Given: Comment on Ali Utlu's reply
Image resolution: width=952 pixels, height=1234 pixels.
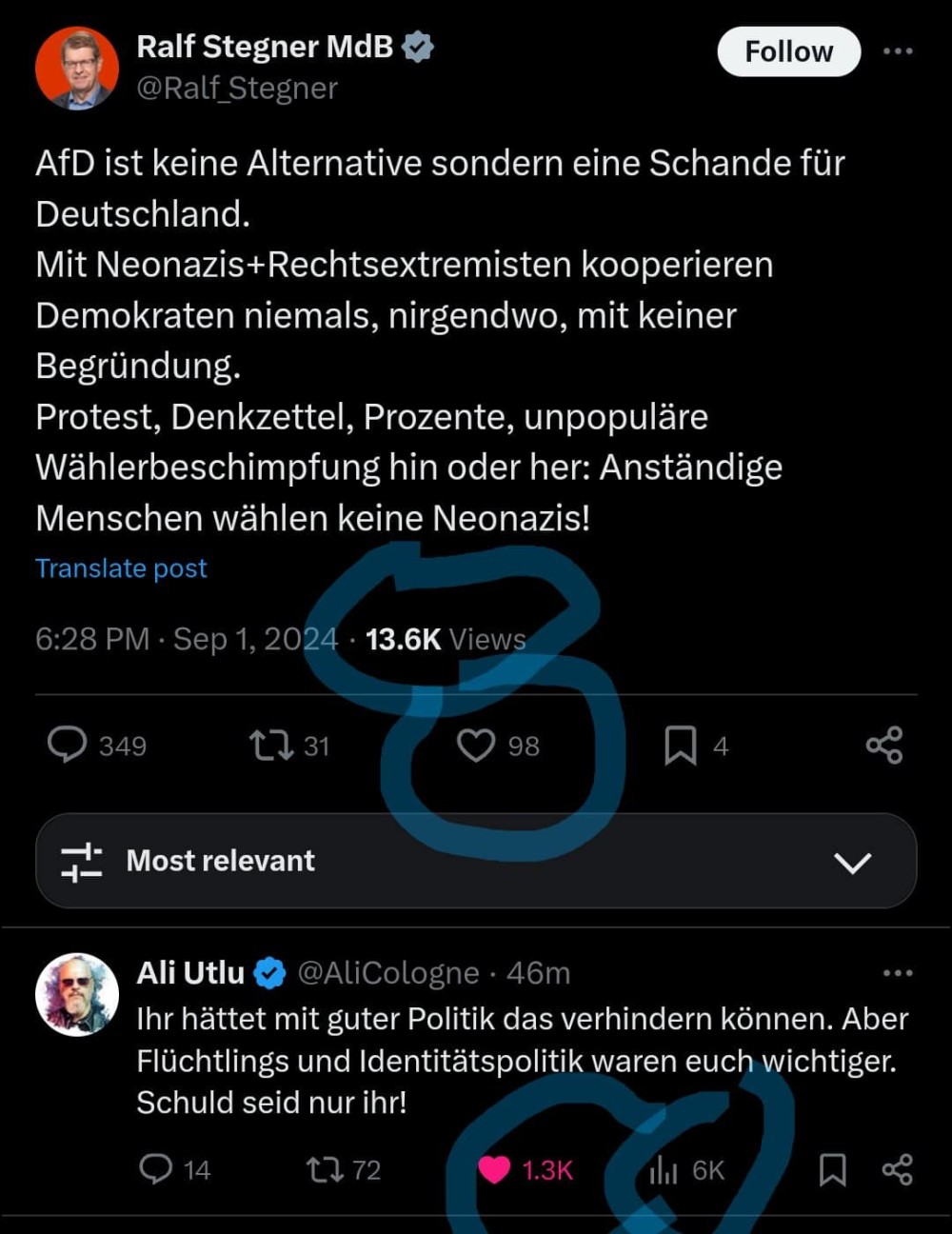Looking at the screenshot, I should coord(156,1168).
